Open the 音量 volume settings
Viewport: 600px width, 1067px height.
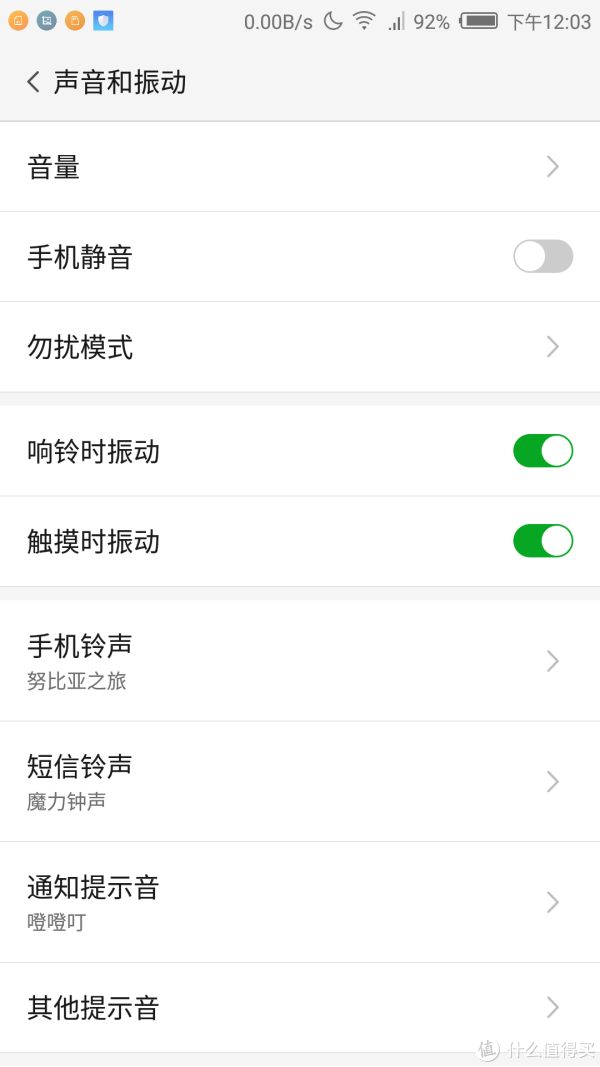point(300,167)
